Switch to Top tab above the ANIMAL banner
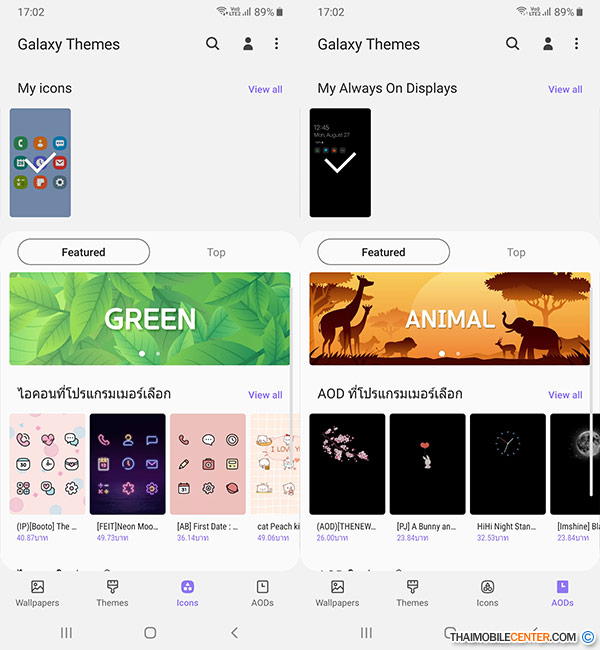 (x=516, y=252)
